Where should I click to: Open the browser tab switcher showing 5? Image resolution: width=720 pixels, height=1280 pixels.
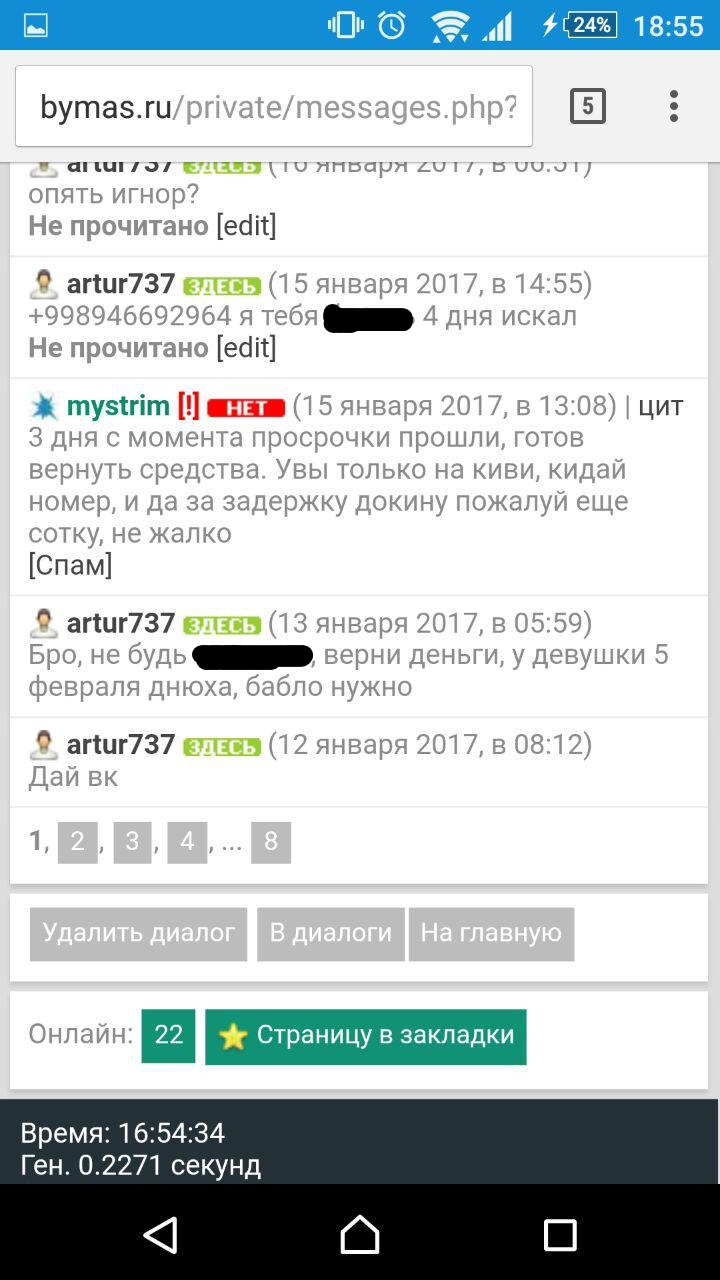pos(588,106)
